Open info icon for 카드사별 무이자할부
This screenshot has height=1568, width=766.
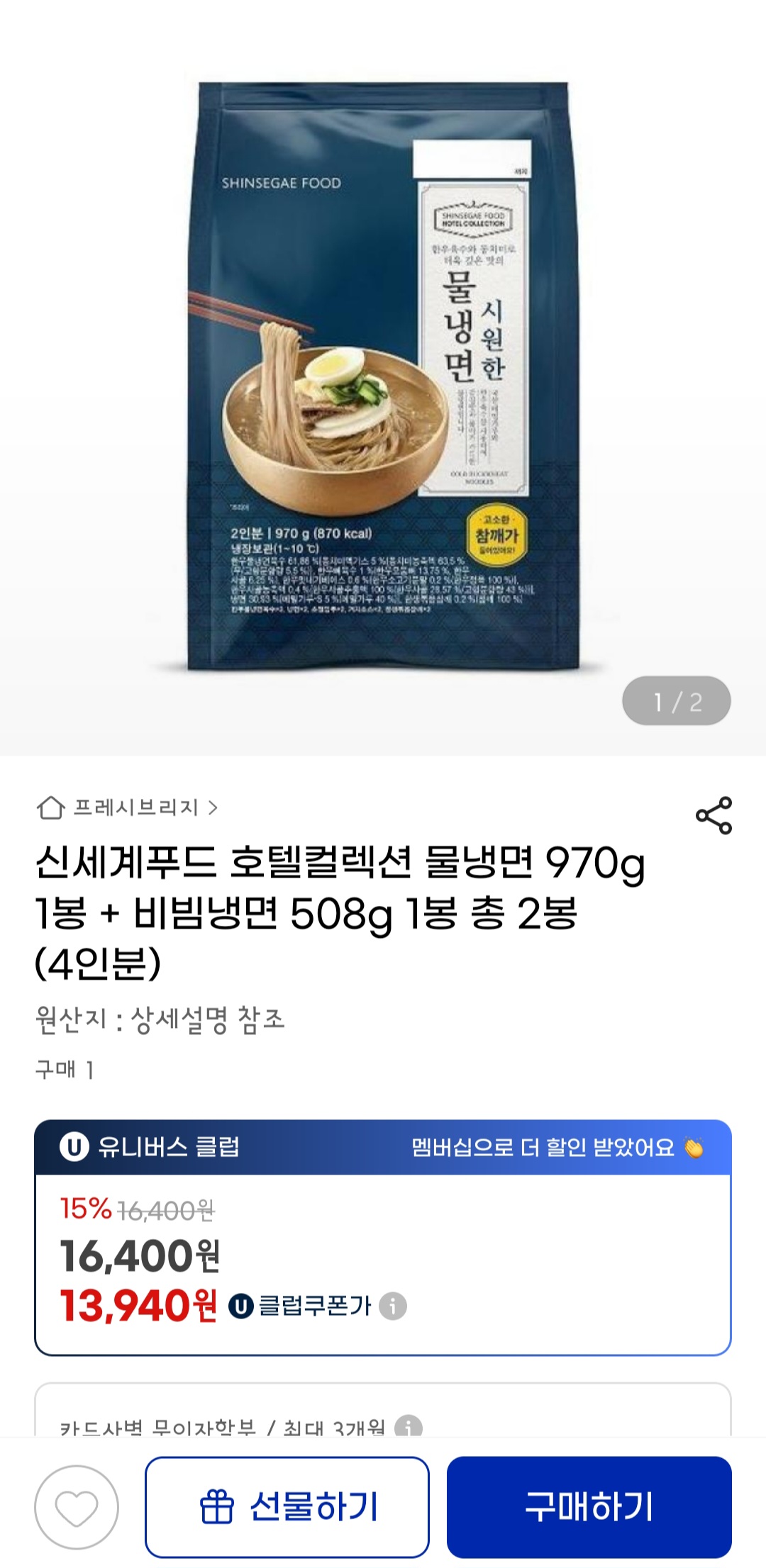pyautogui.click(x=408, y=1426)
